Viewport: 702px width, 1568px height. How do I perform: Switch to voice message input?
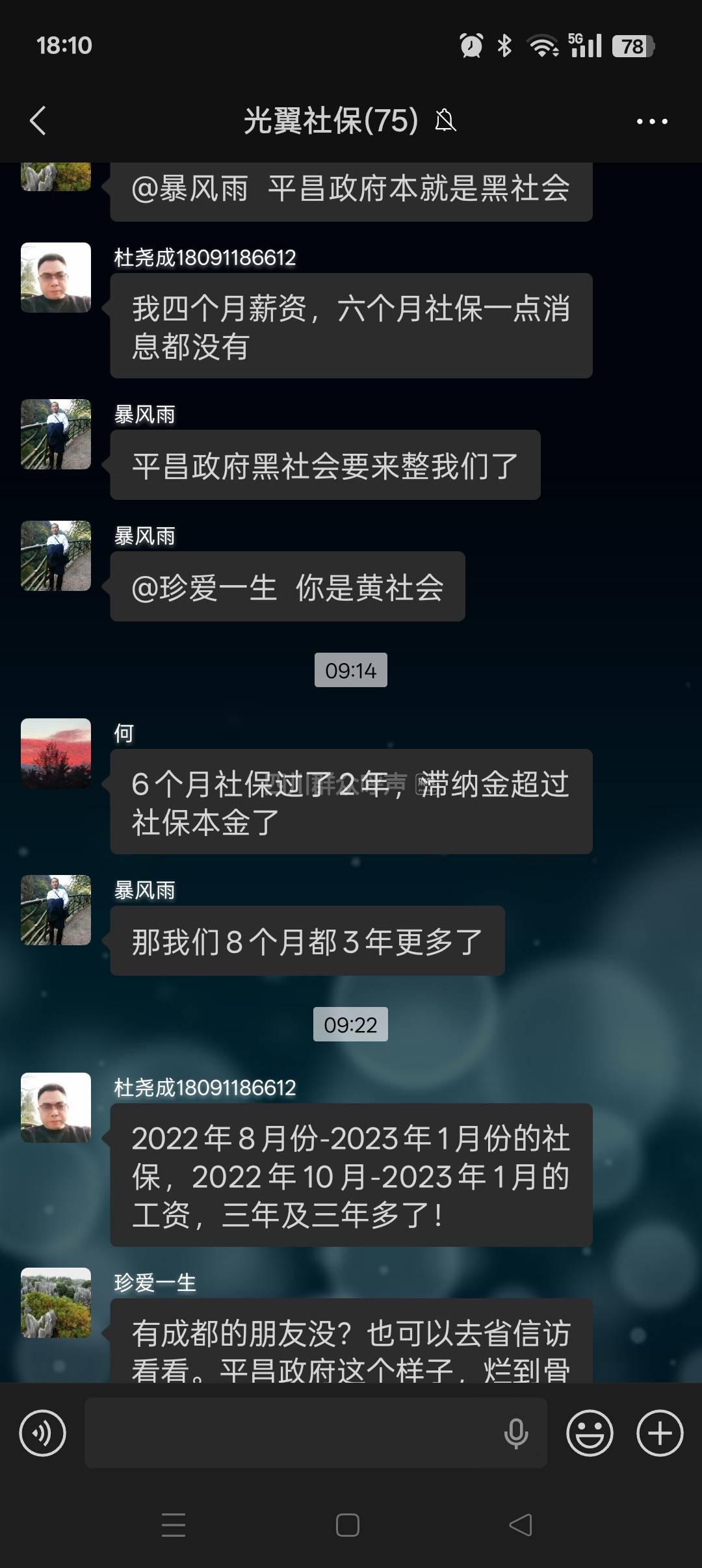[43, 1433]
